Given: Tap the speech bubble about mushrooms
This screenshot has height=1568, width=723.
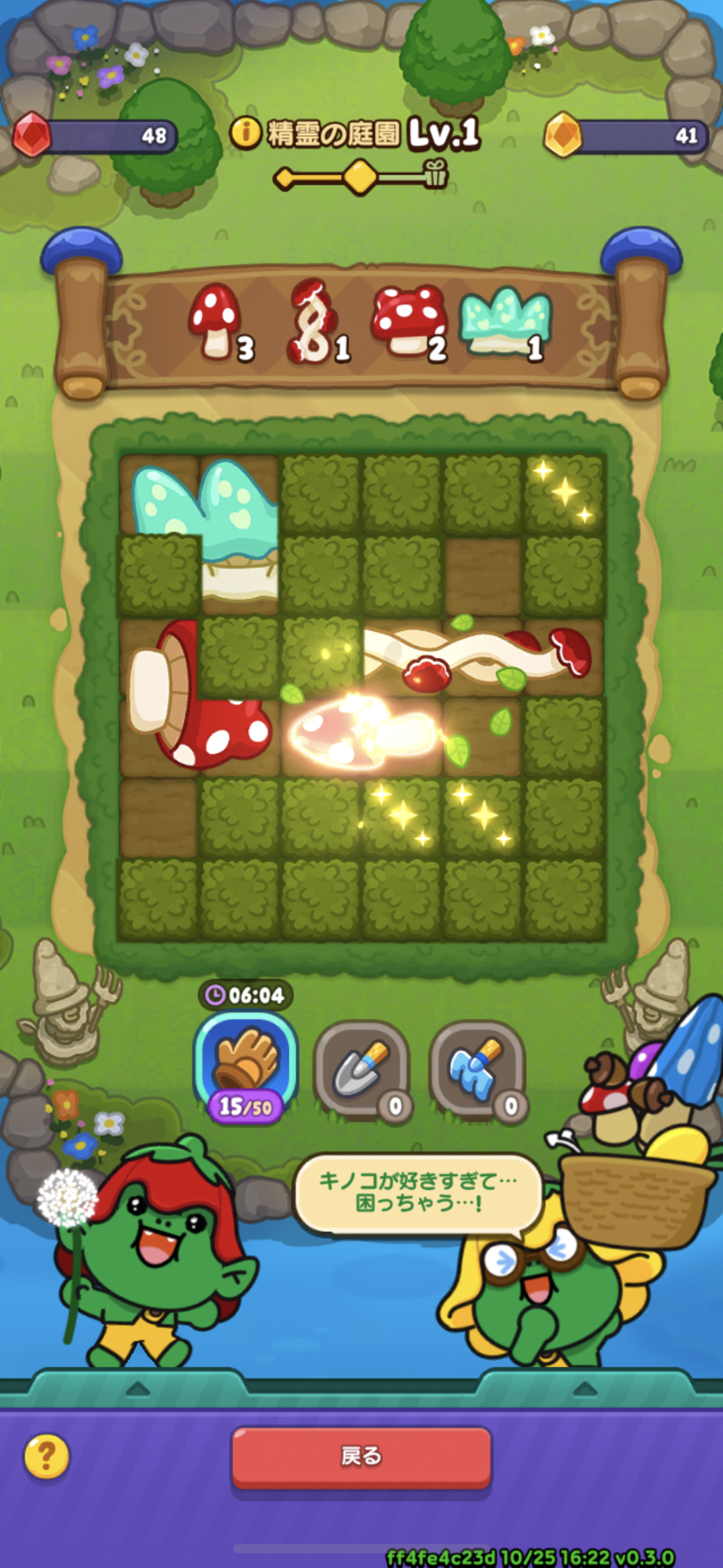Looking at the screenshot, I should [x=417, y=1192].
